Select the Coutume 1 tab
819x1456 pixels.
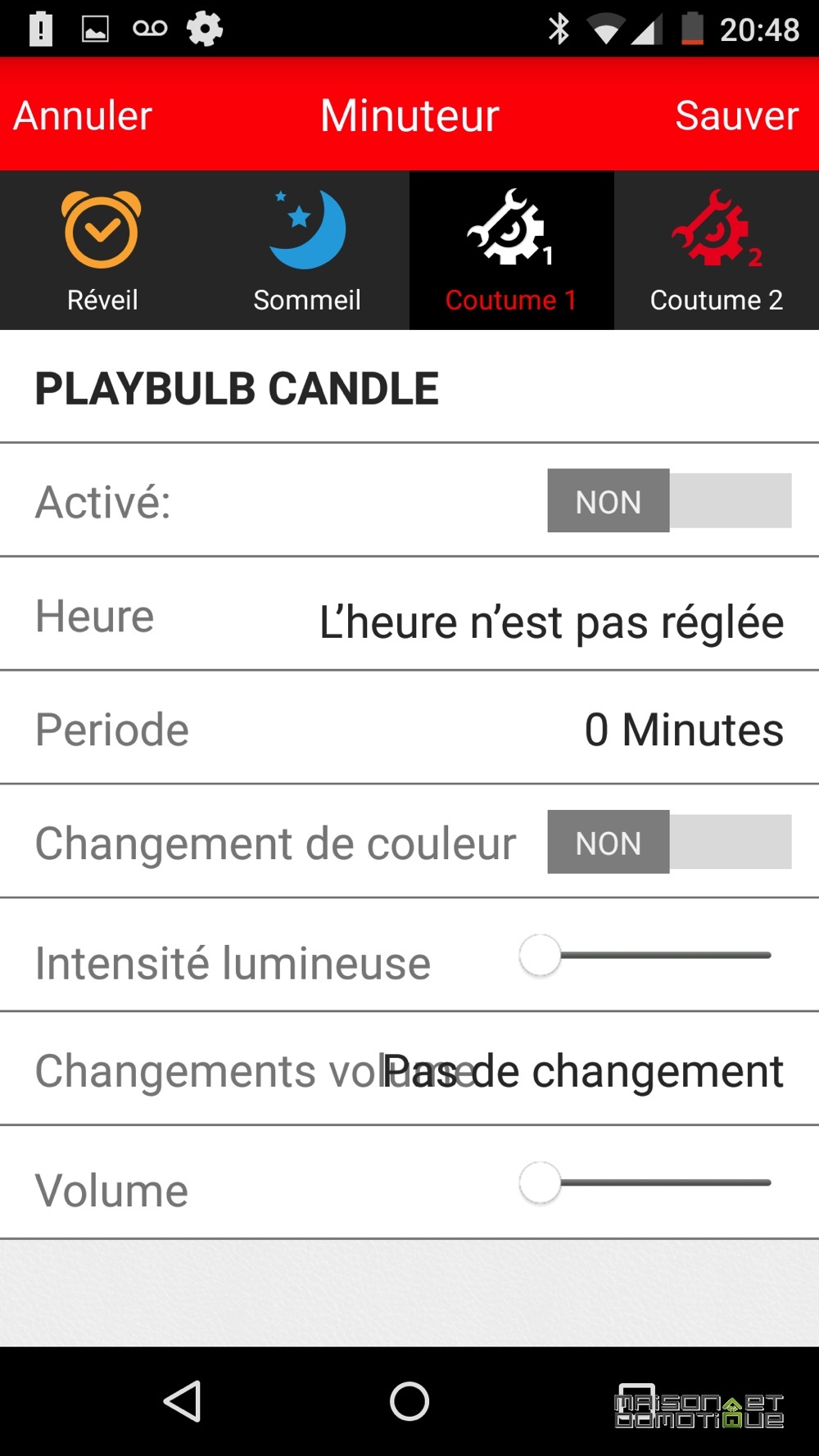coord(512,251)
